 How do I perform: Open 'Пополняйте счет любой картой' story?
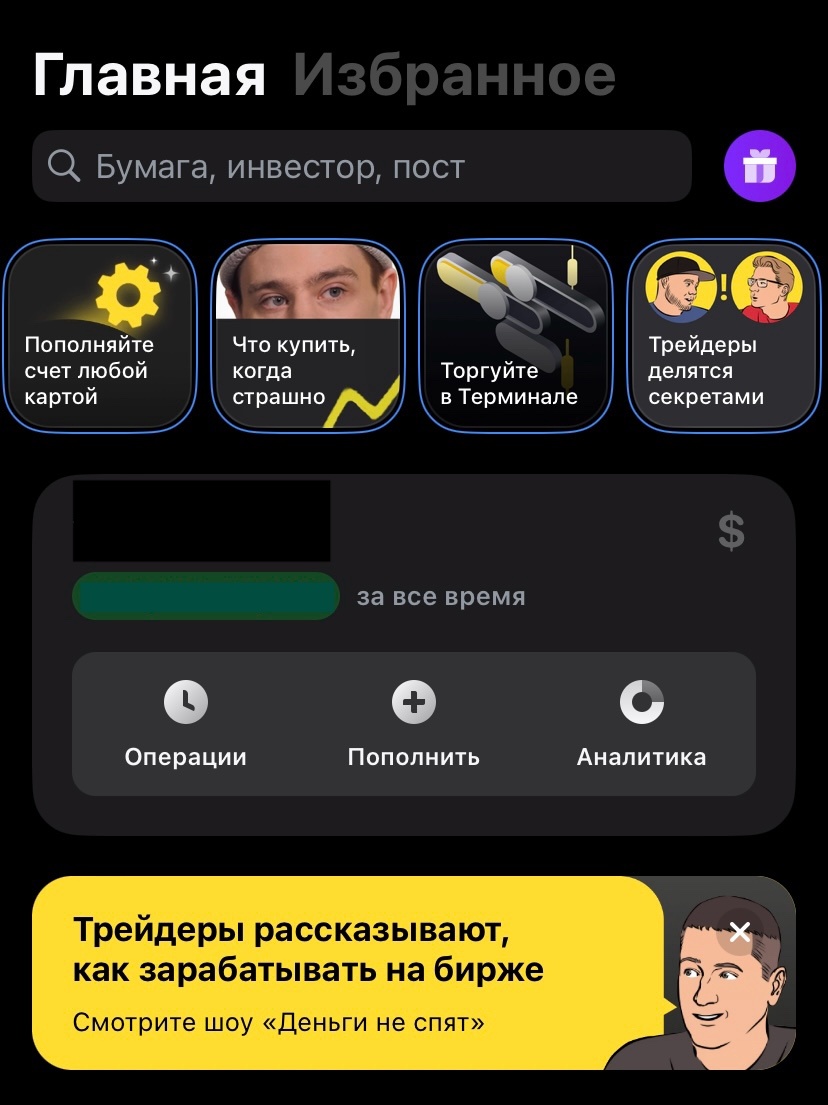[x=100, y=335]
